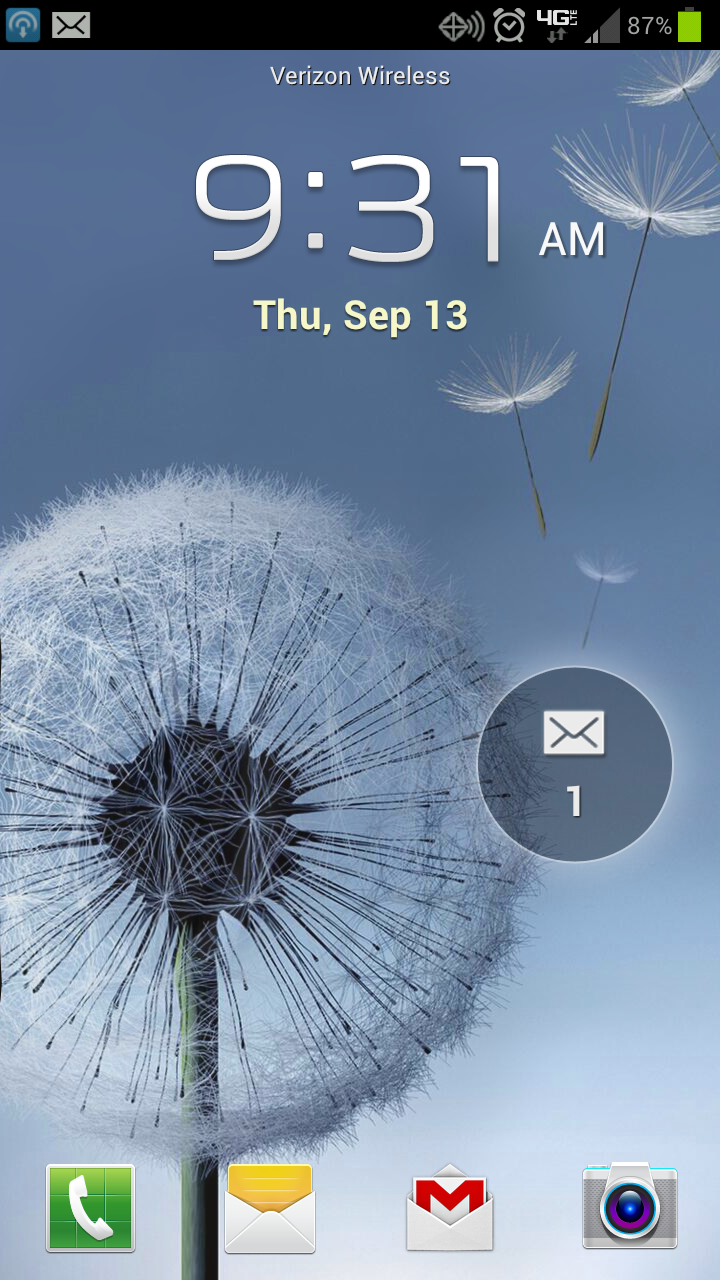Screen dimensions: 720x1280
Task: Launch Gmail from the lock screen
Action: [x=450, y=1208]
